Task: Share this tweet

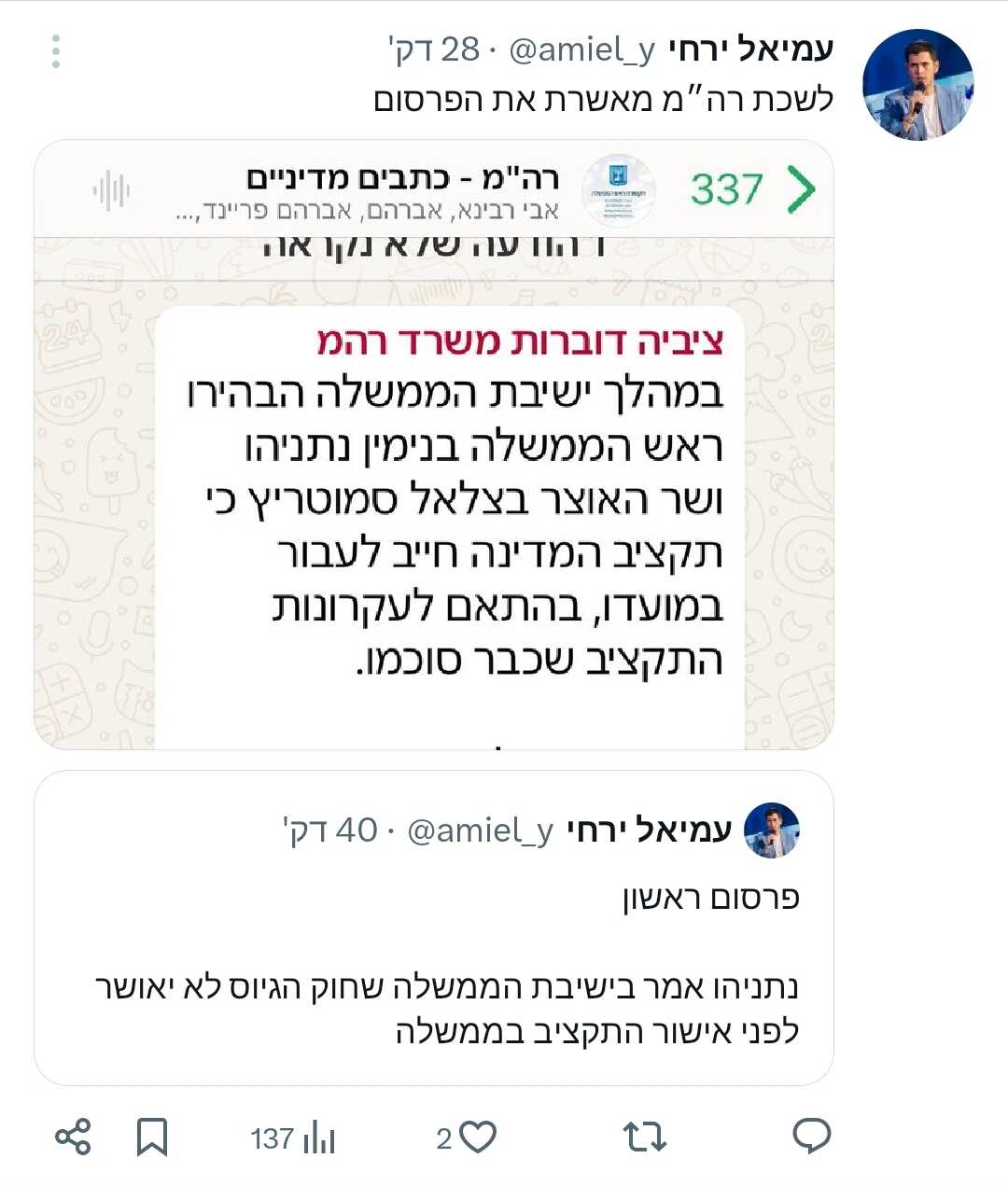Action: tap(73, 1137)
